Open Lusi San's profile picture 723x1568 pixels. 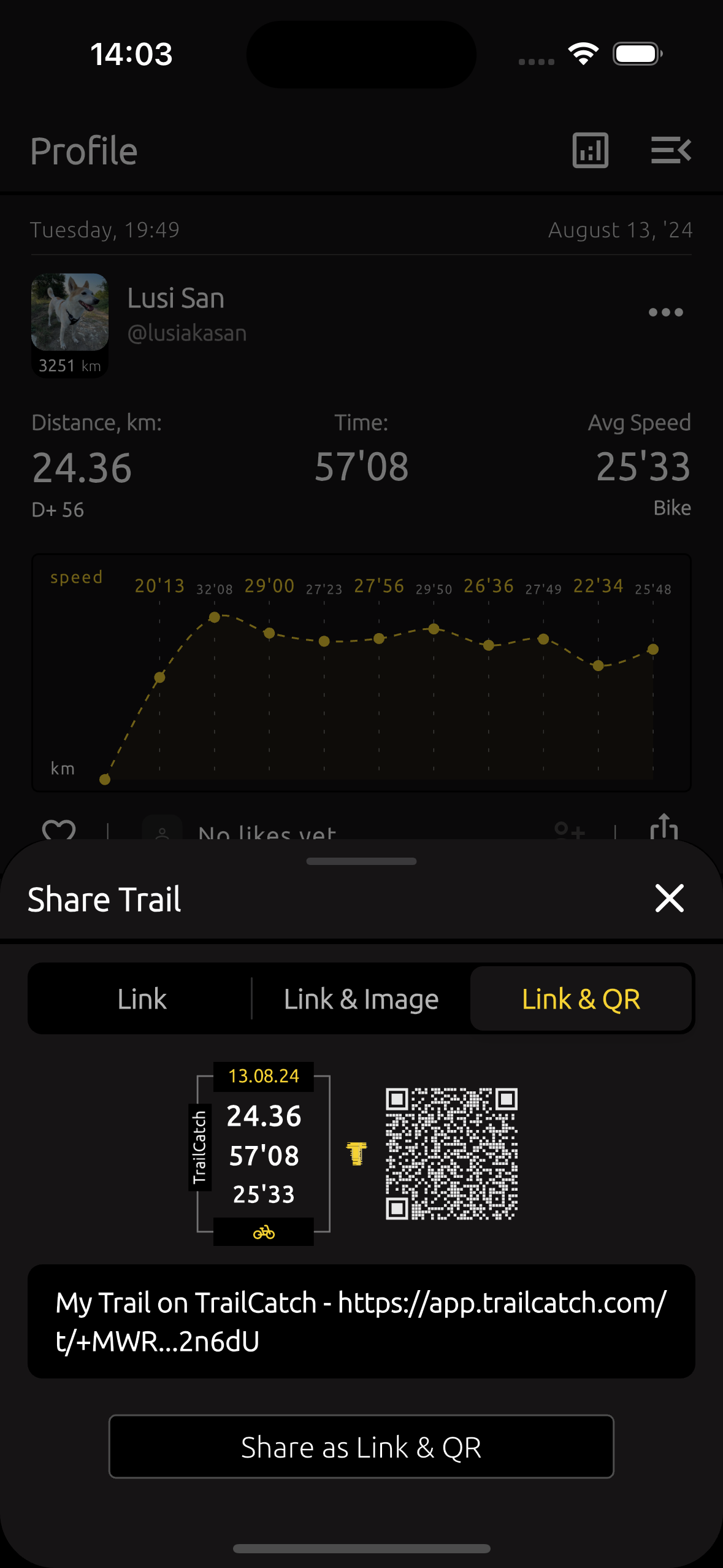[70, 312]
